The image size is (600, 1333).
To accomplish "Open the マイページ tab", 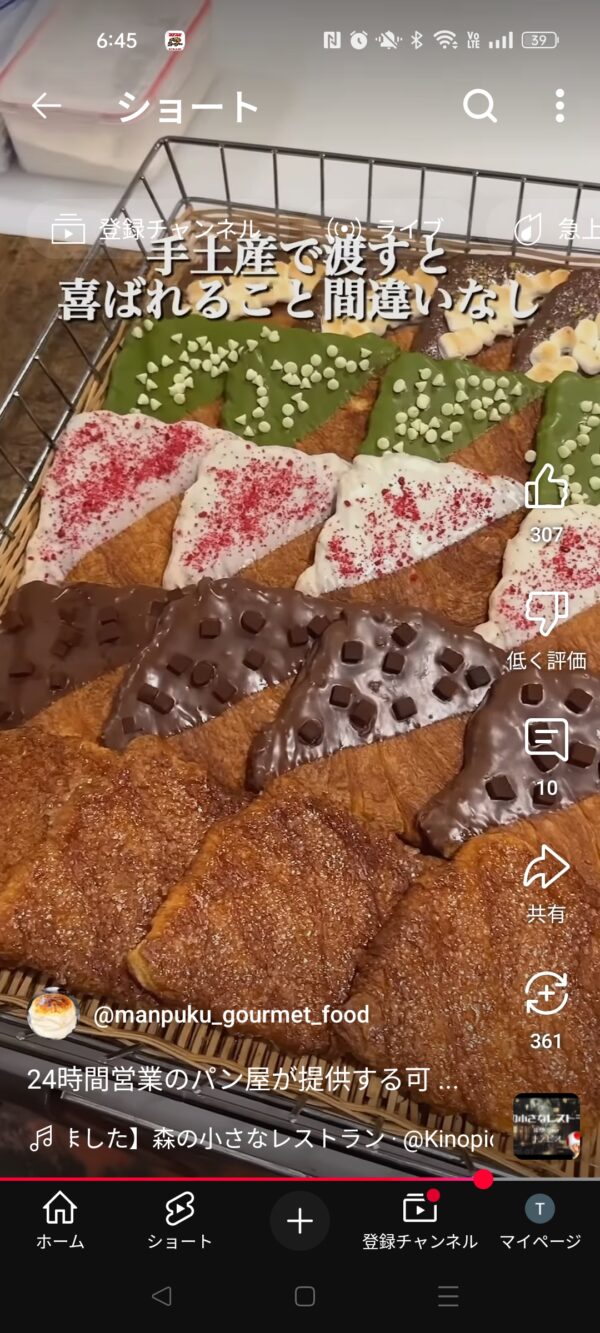I will click(x=540, y=1221).
